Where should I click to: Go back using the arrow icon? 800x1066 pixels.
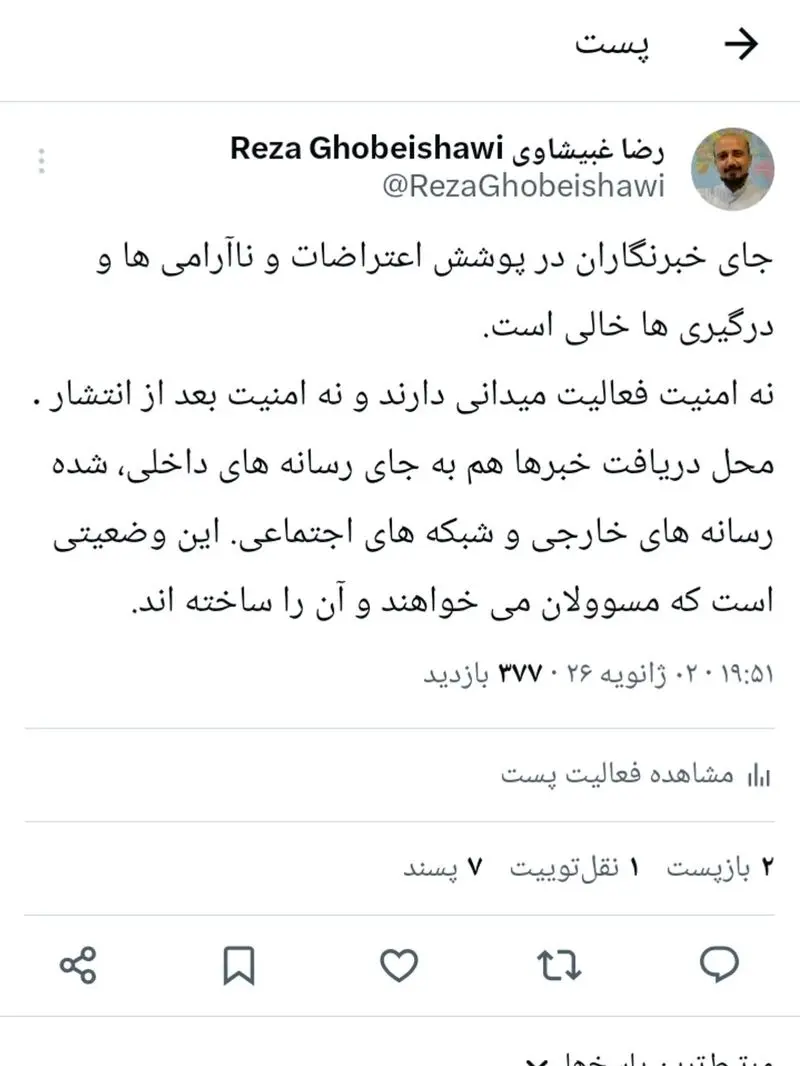[x=740, y=45]
